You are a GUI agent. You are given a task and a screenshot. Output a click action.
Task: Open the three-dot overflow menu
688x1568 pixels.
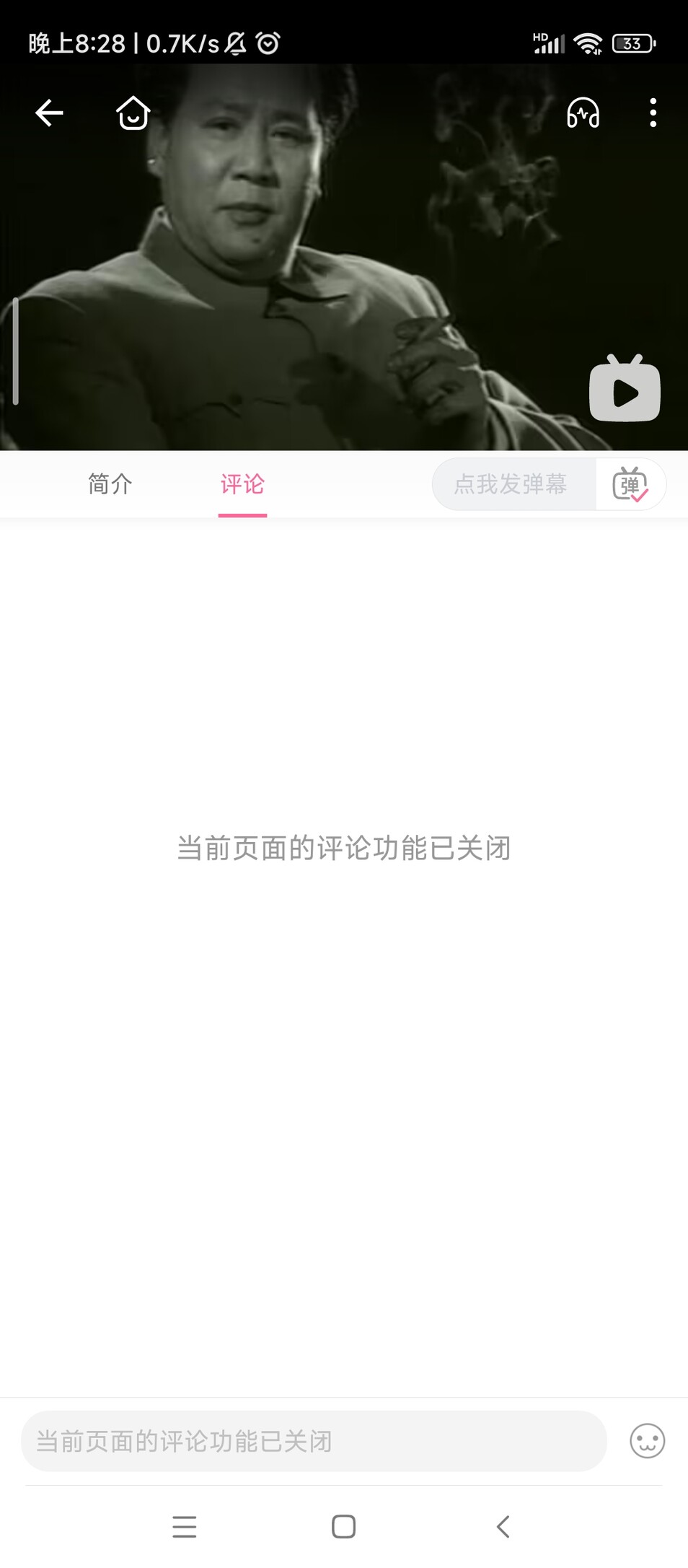(653, 113)
